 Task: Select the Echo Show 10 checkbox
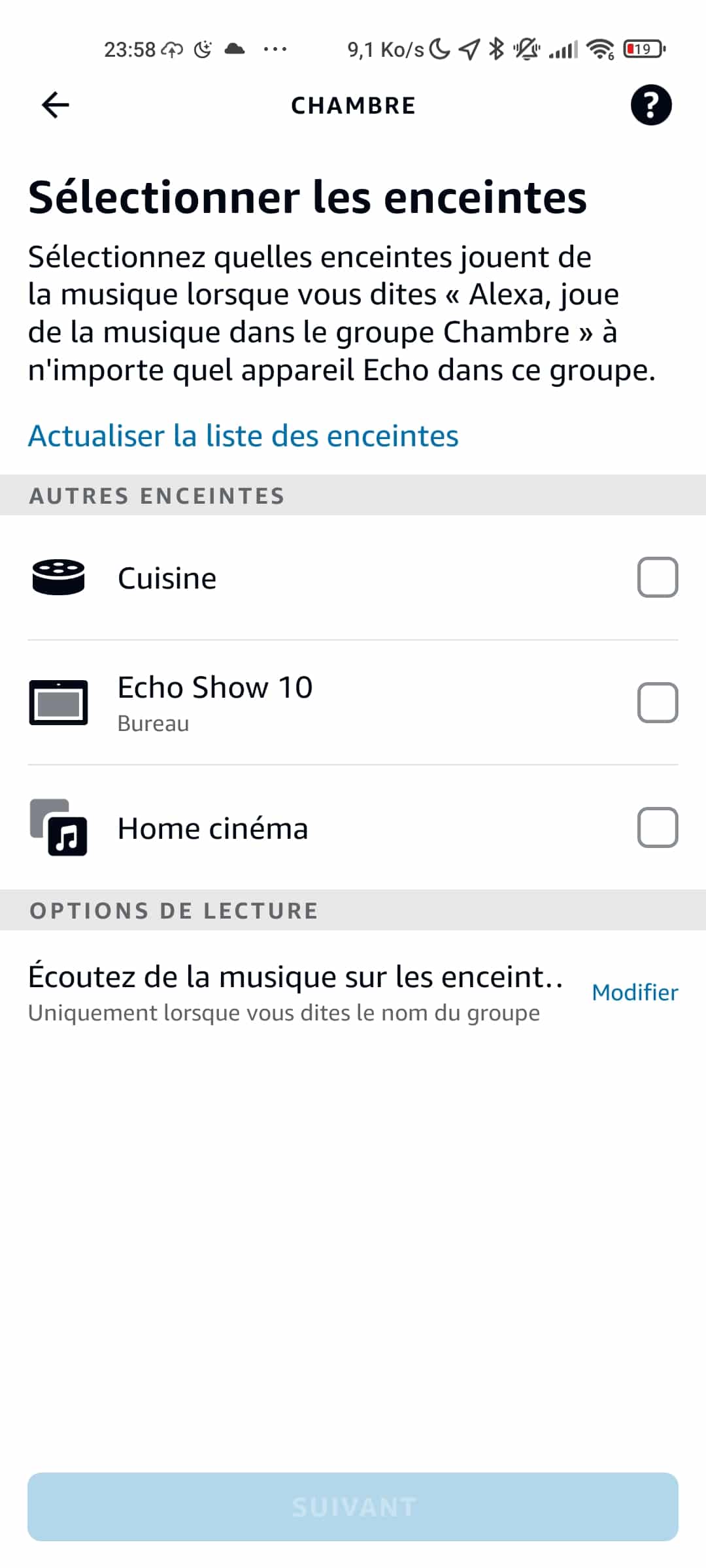[657, 703]
